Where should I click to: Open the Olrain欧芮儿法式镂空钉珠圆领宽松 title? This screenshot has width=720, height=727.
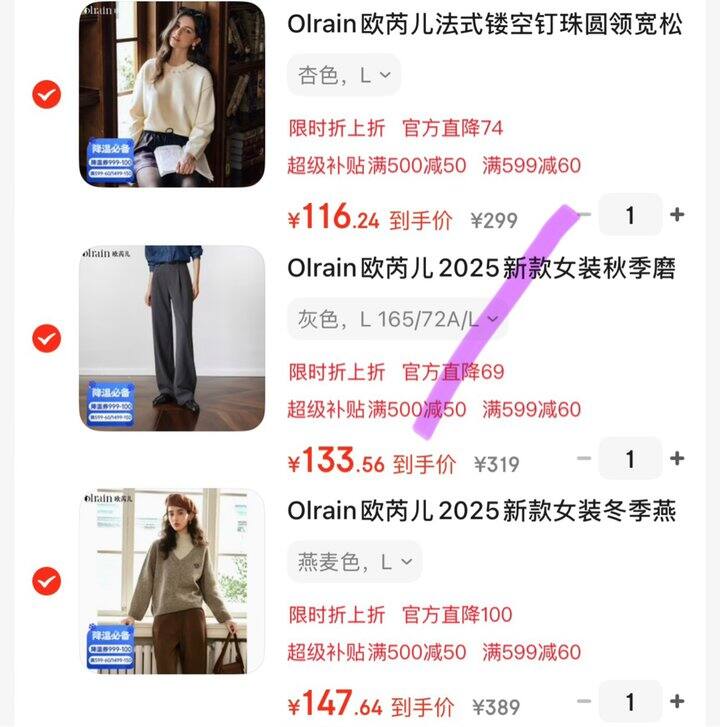[484, 25]
